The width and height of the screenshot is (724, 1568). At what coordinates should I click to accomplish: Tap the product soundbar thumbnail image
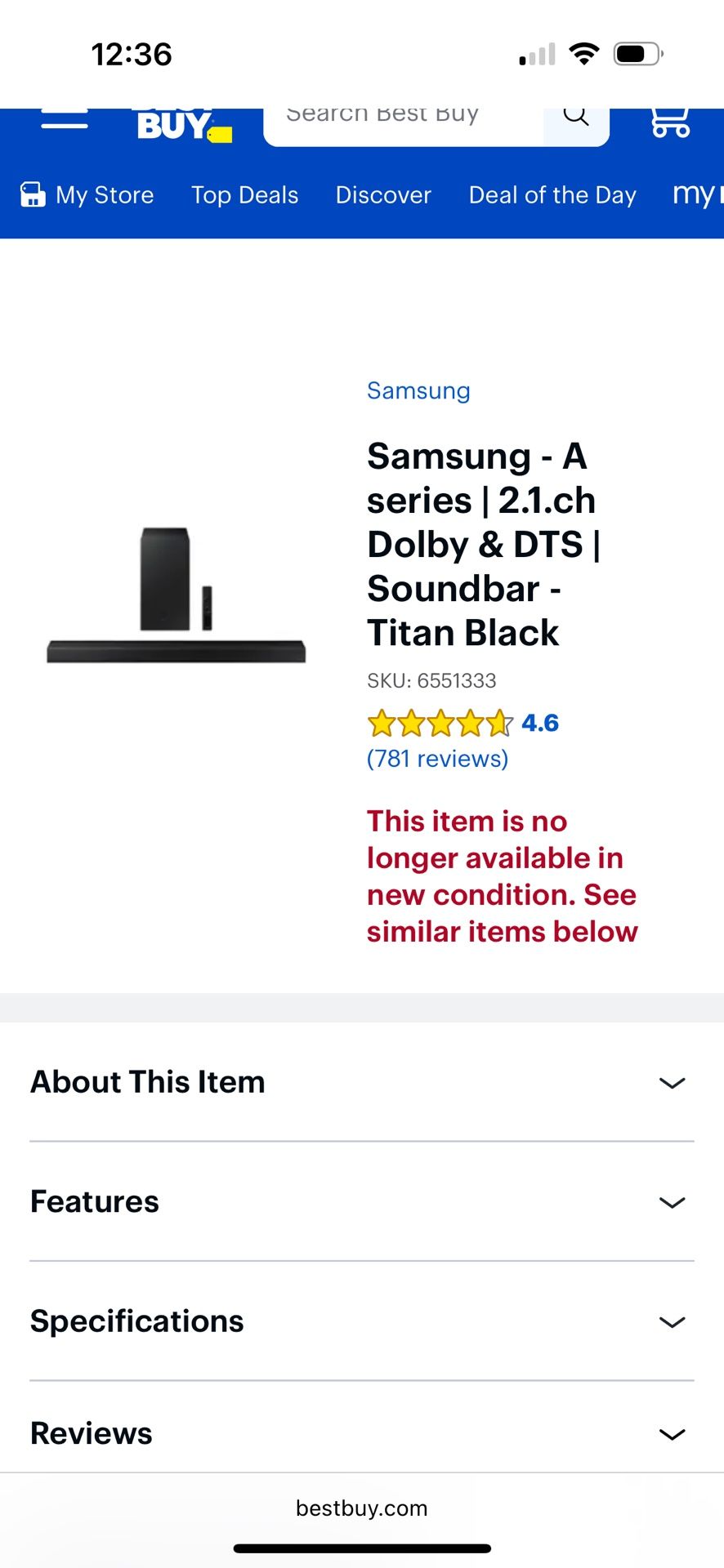point(176,592)
